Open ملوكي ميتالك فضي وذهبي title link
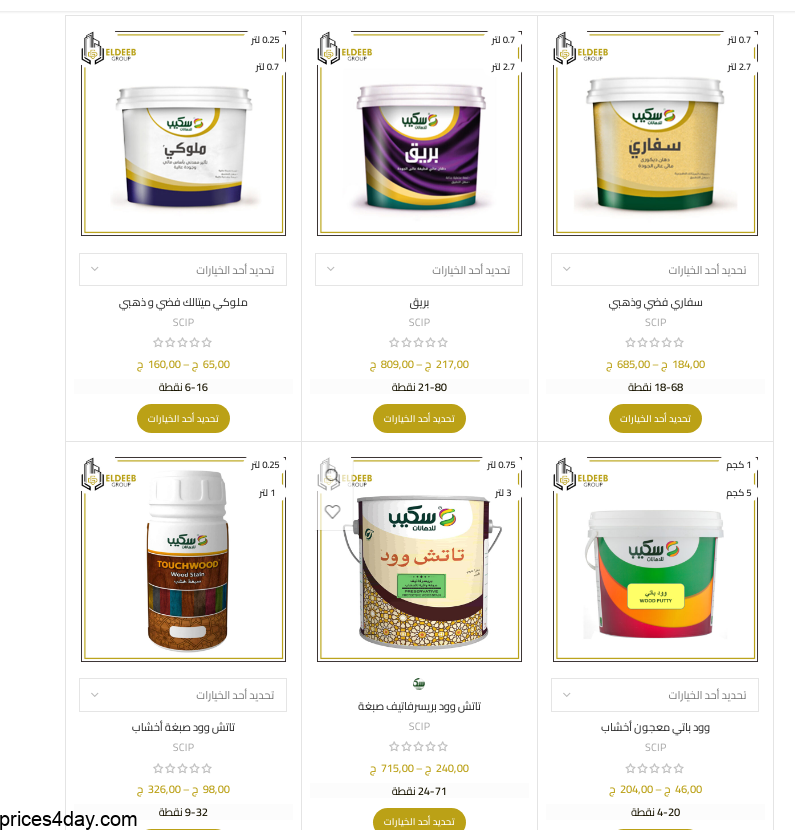 pos(183,302)
